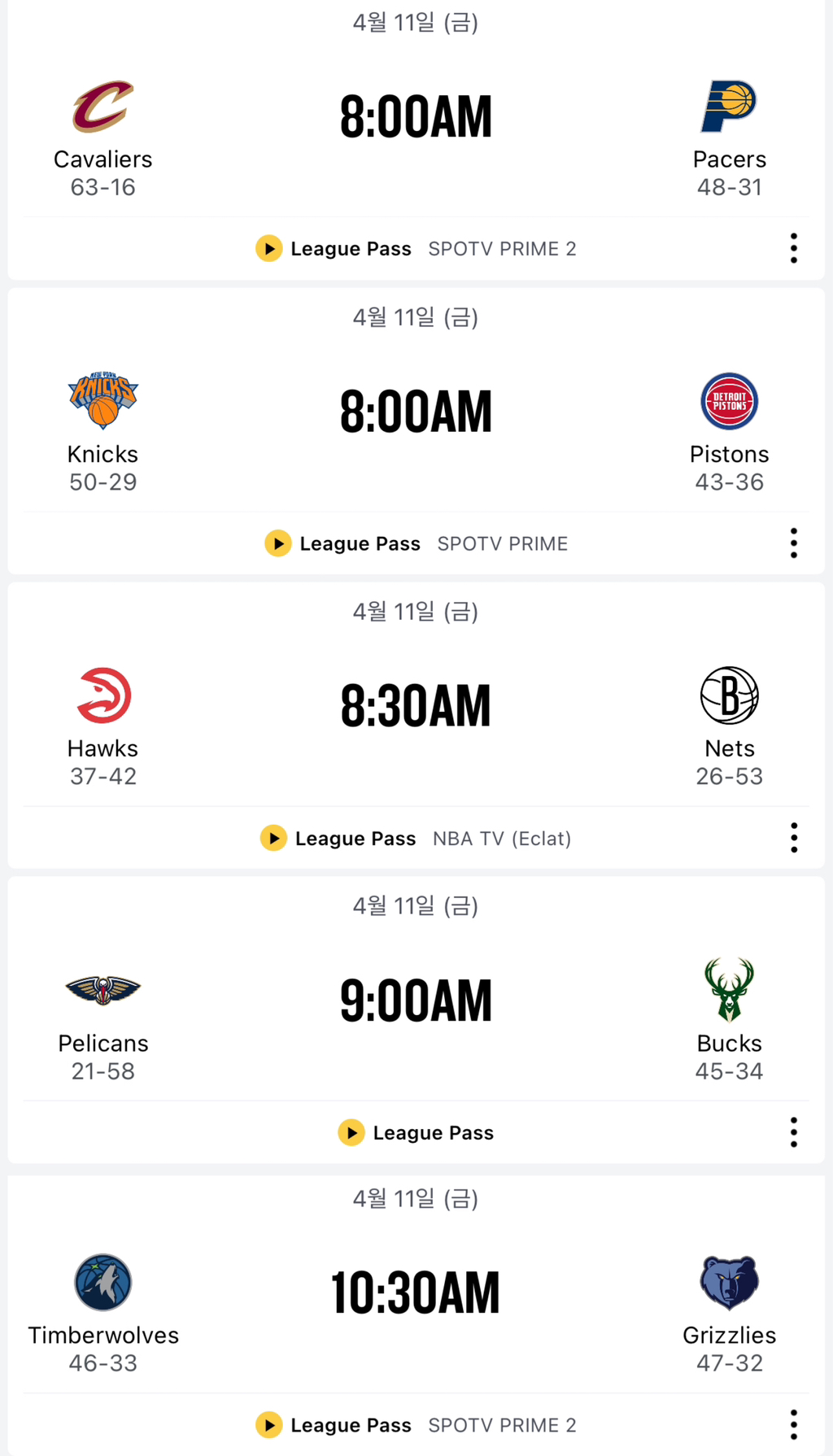Open more options for Knicks vs Pistons

(x=794, y=543)
